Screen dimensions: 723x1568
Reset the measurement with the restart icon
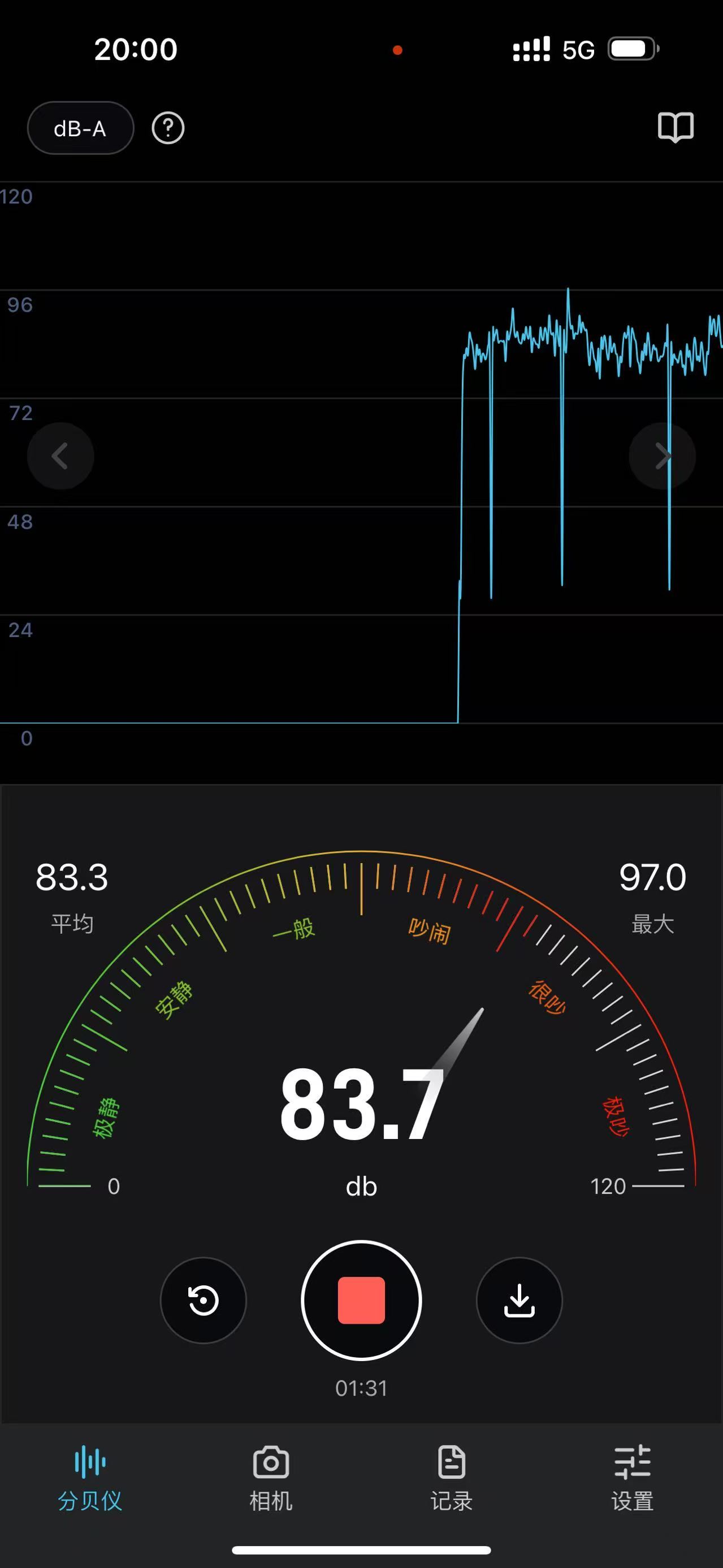click(204, 1300)
